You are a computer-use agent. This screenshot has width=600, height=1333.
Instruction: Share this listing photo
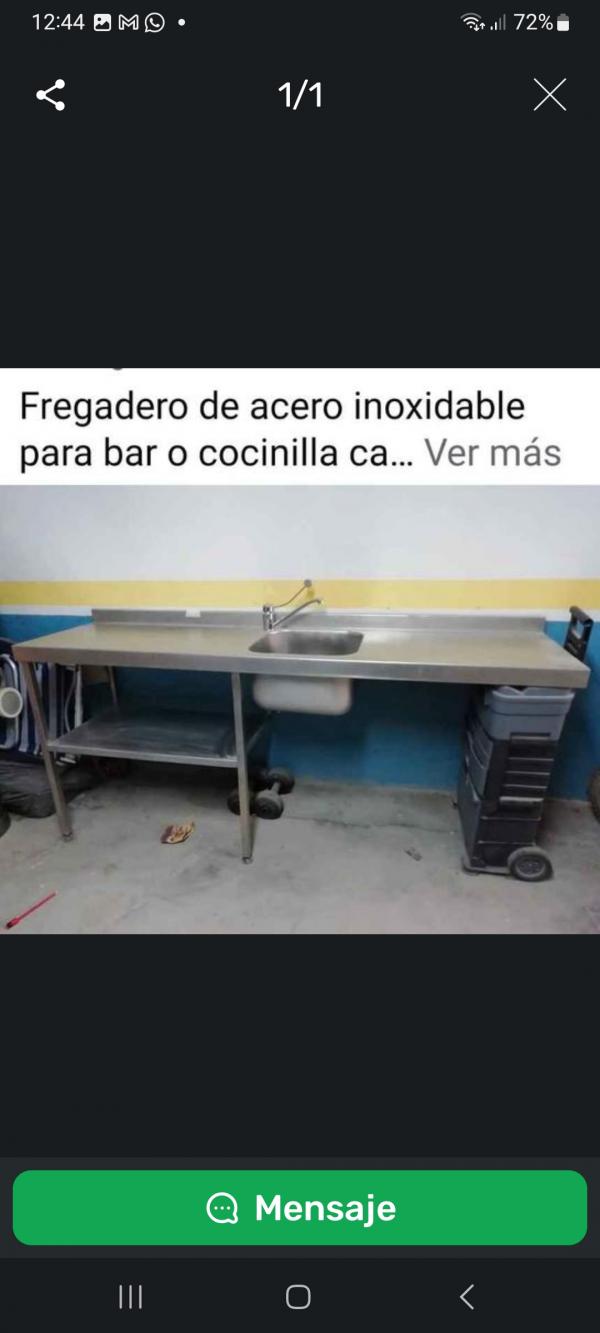click(51, 95)
